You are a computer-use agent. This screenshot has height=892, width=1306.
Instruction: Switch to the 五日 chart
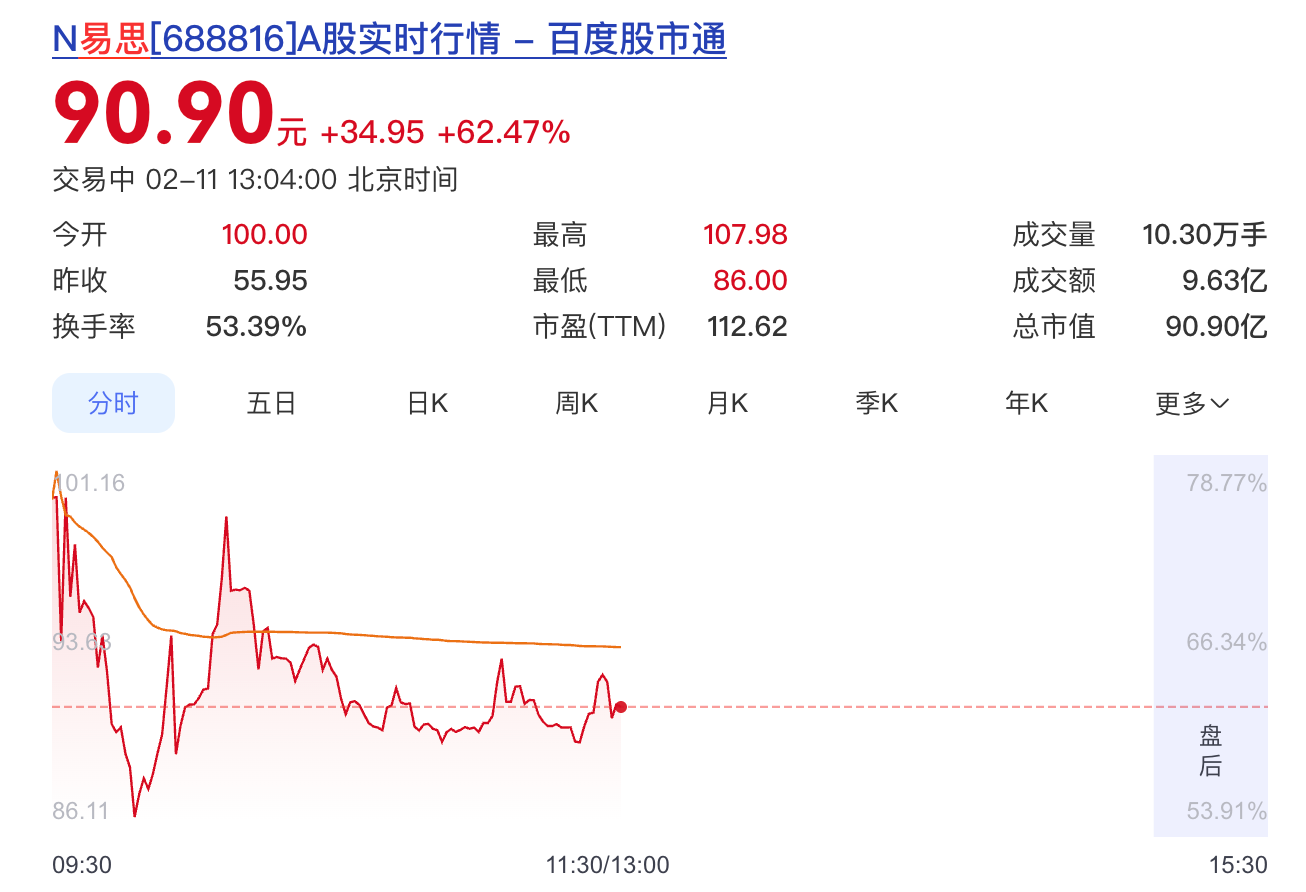pos(271,404)
